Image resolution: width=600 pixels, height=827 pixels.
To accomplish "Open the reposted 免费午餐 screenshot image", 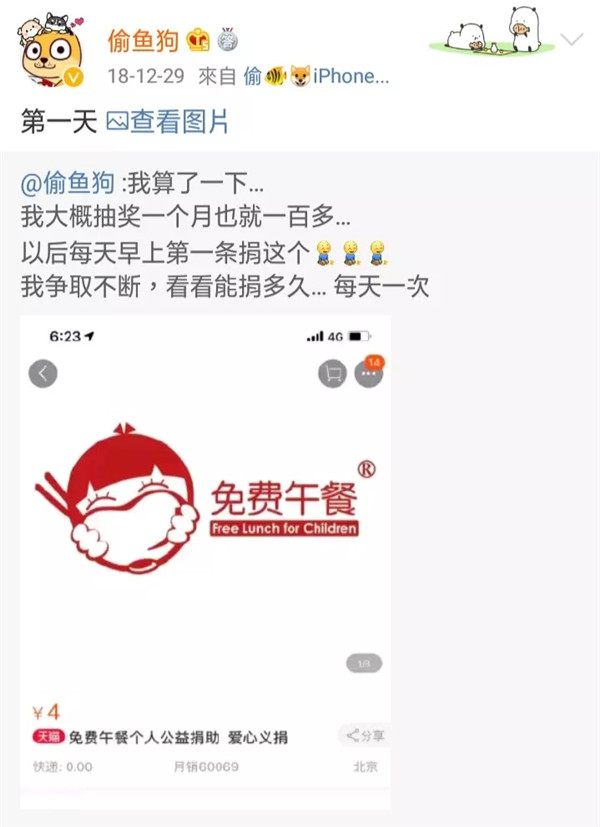I will click(x=206, y=560).
